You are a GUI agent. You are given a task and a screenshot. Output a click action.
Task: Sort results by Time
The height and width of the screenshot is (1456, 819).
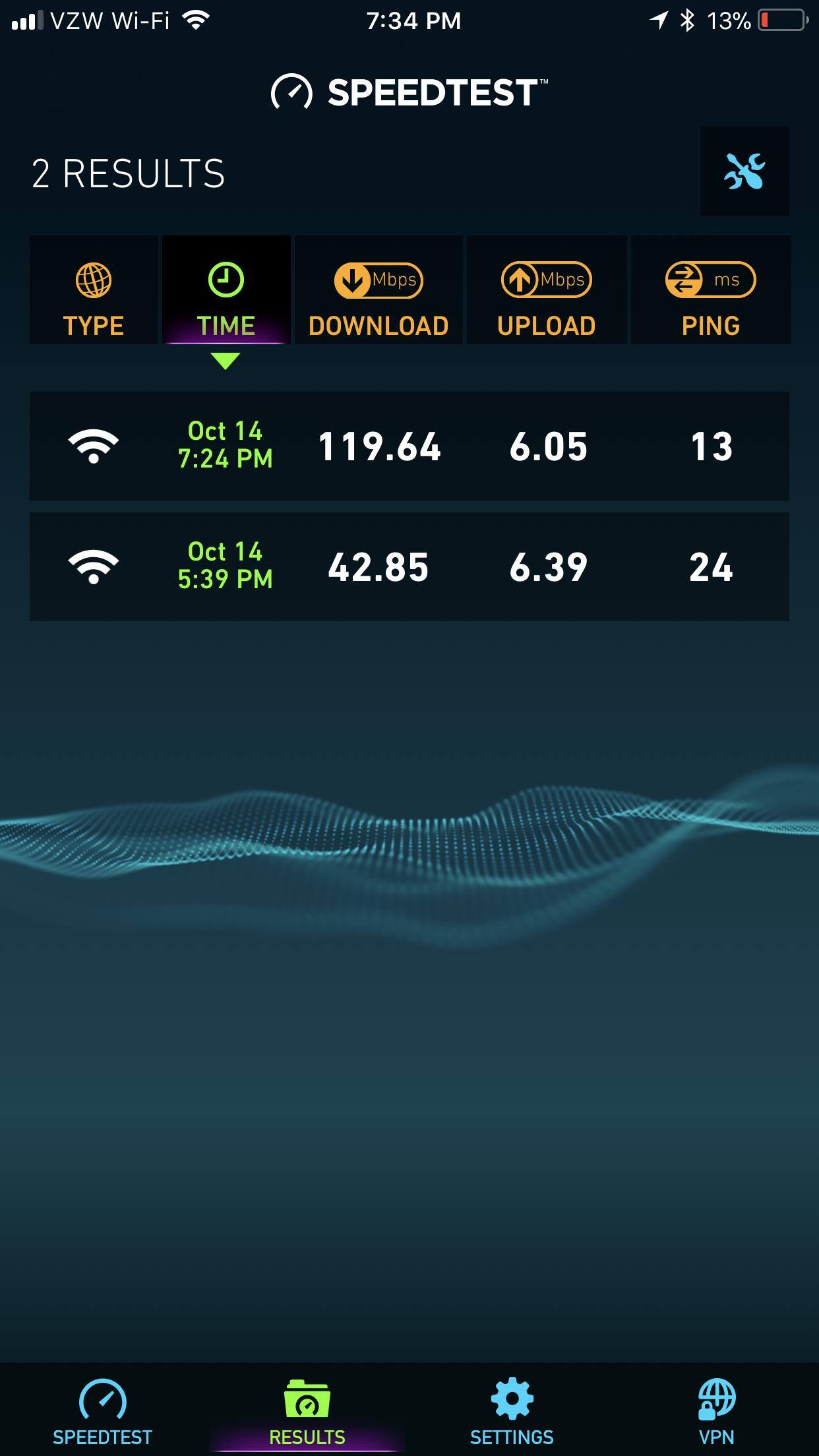point(226,291)
